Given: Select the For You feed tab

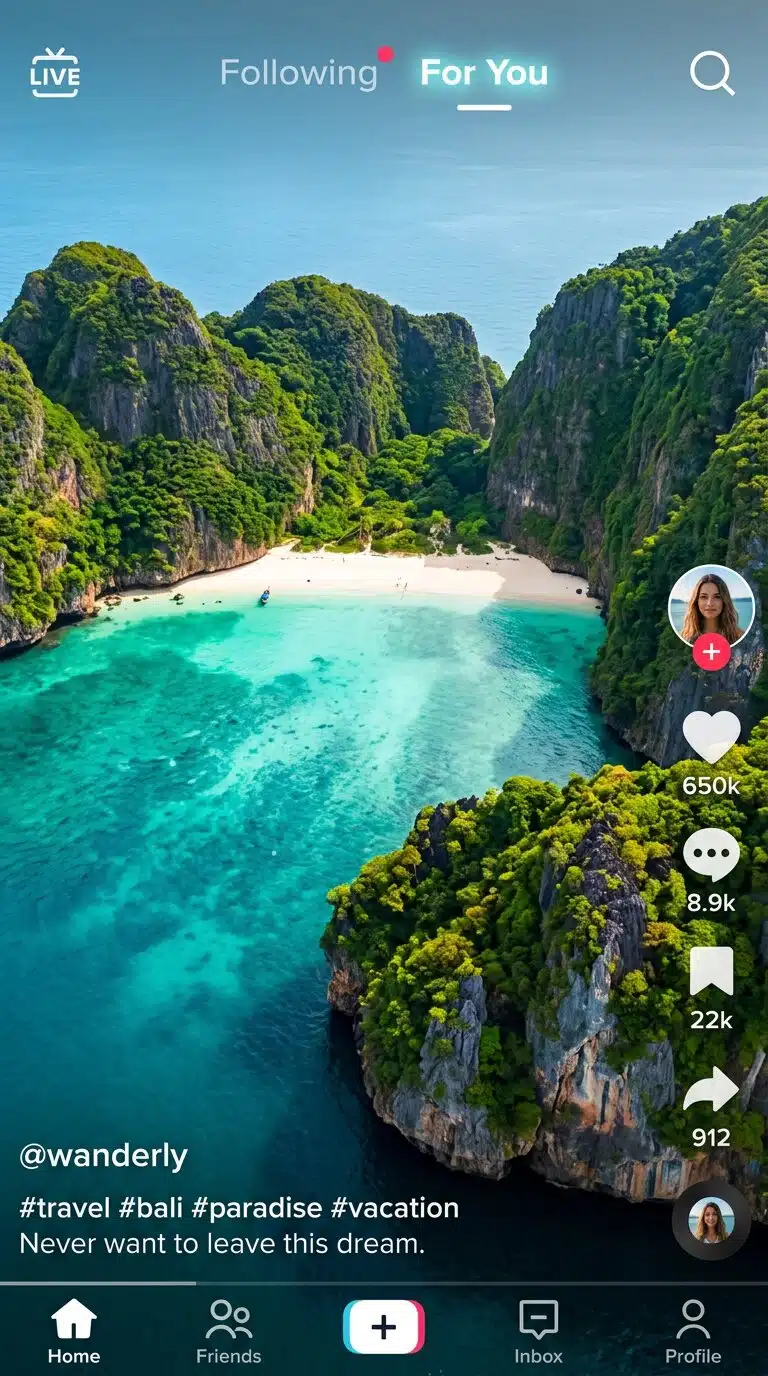Looking at the screenshot, I should [x=484, y=73].
